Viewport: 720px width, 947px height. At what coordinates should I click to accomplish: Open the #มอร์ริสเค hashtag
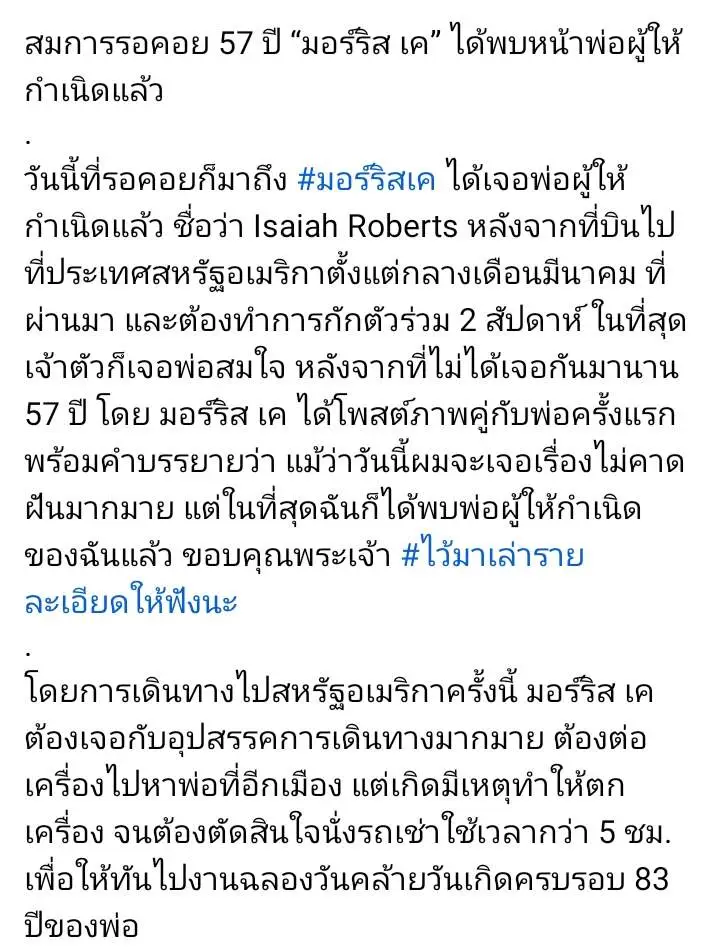368,182
